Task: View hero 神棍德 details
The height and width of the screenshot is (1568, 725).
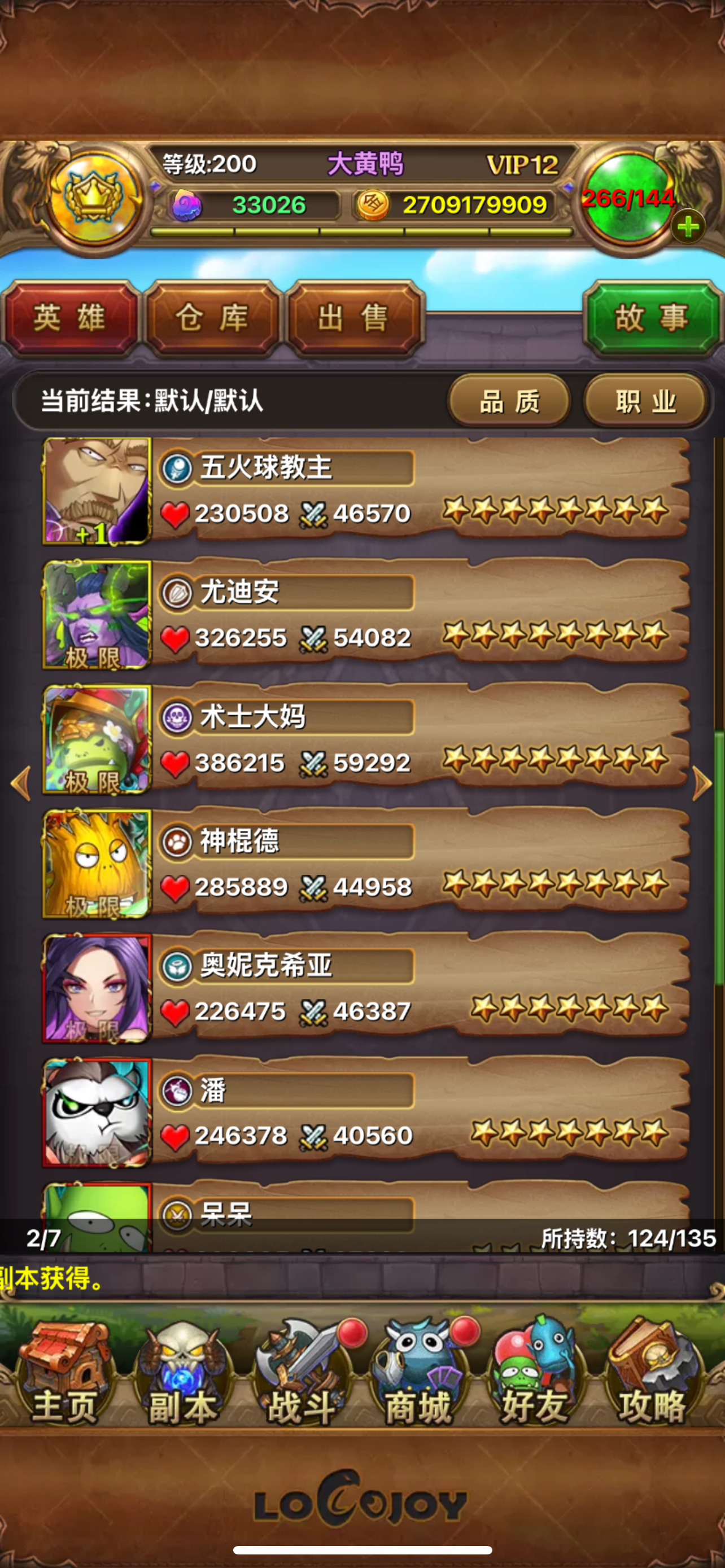Action: click(x=365, y=864)
